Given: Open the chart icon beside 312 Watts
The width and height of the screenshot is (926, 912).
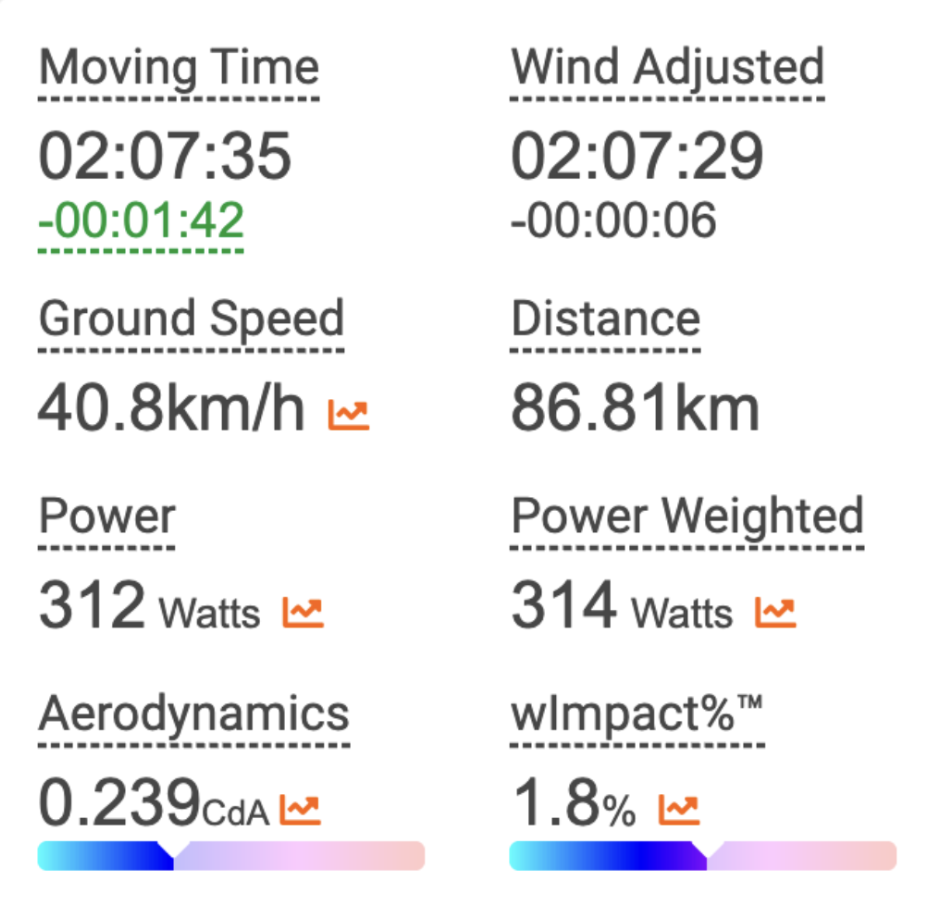Looking at the screenshot, I should click(303, 612).
